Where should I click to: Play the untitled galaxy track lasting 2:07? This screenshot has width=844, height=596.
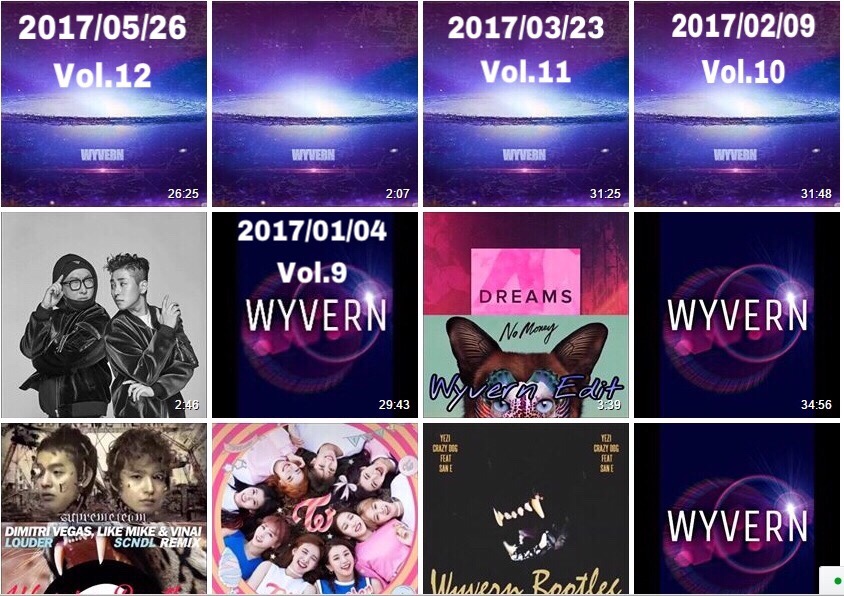[x=315, y=104]
